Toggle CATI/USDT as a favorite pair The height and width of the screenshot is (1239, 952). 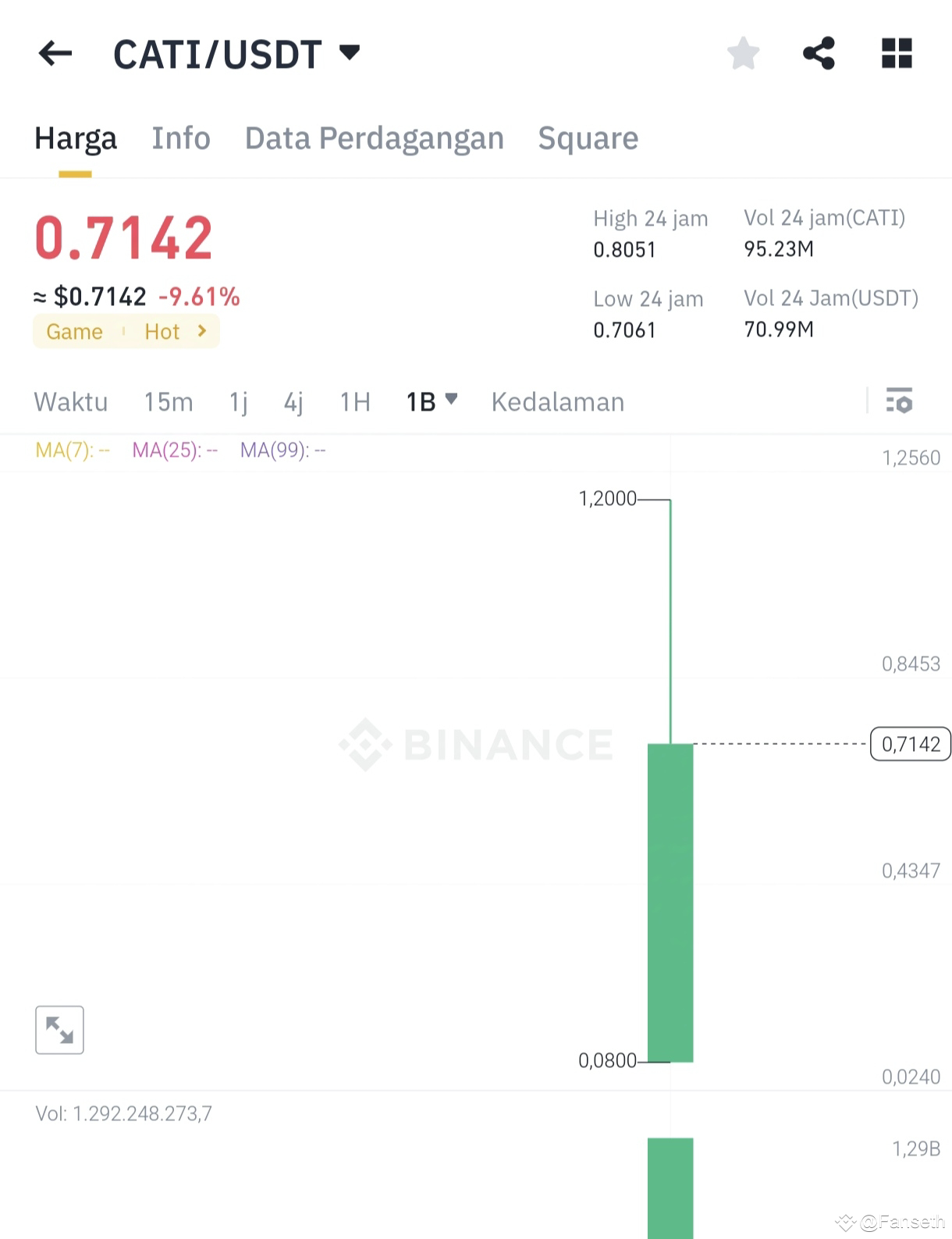click(742, 52)
